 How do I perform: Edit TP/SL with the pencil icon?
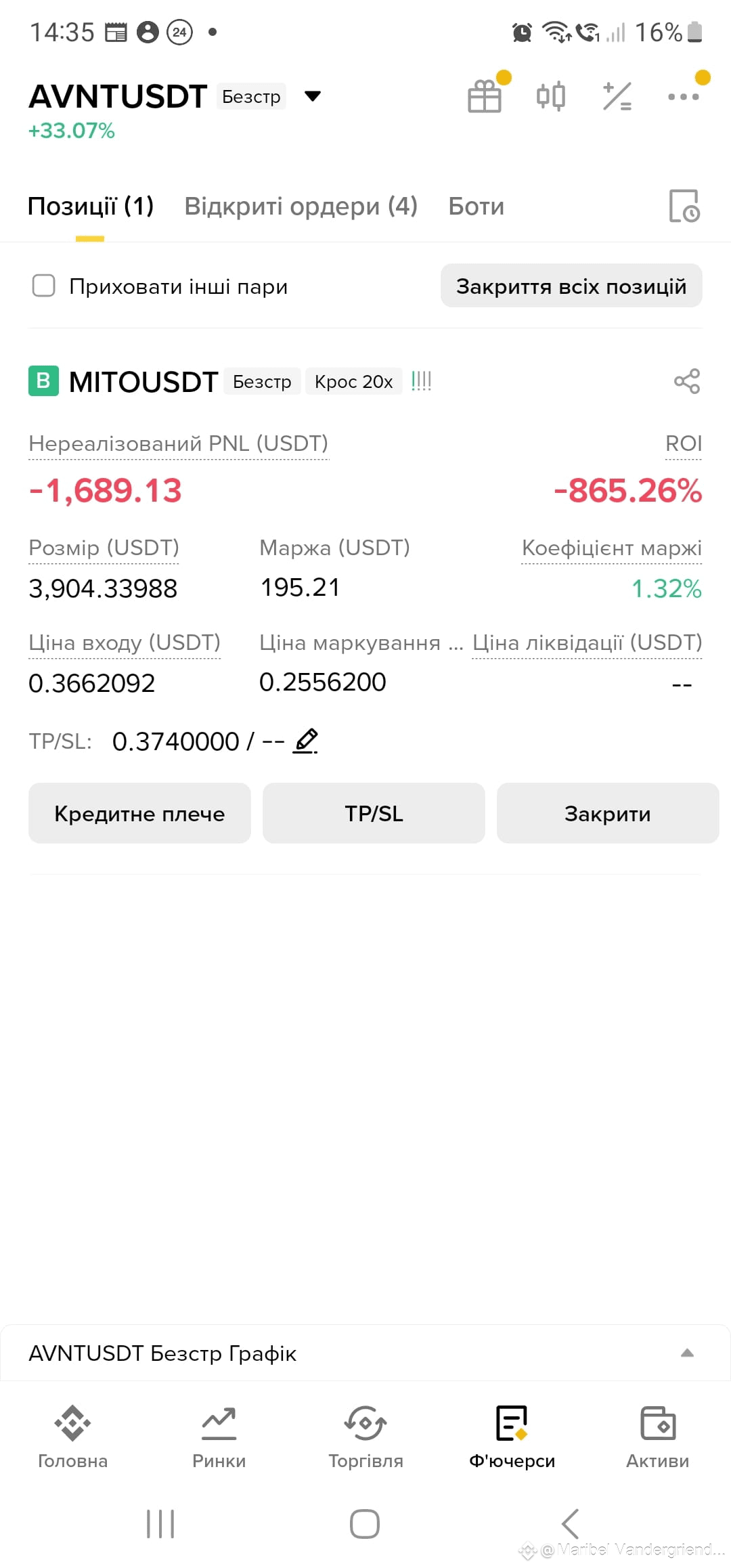pos(306,741)
